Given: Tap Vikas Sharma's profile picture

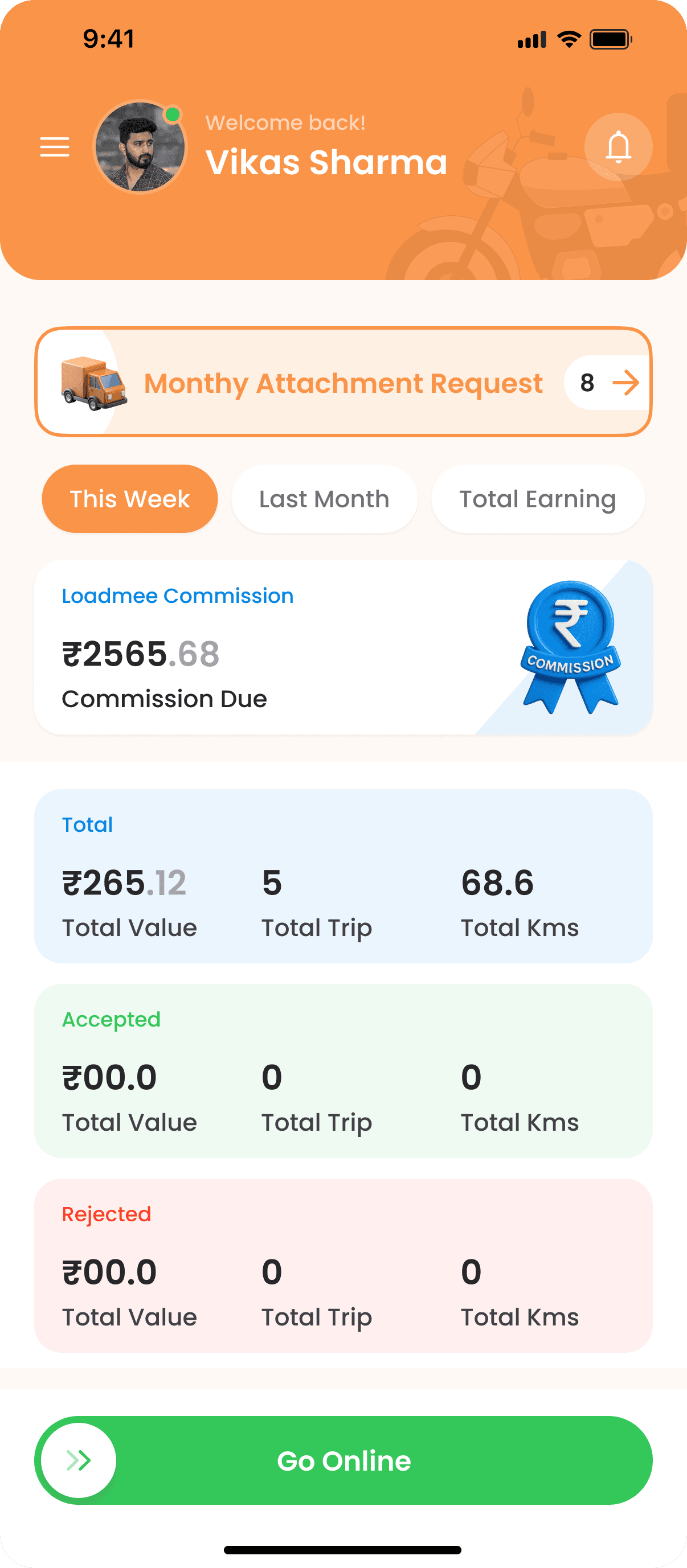Looking at the screenshot, I should [141, 147].
